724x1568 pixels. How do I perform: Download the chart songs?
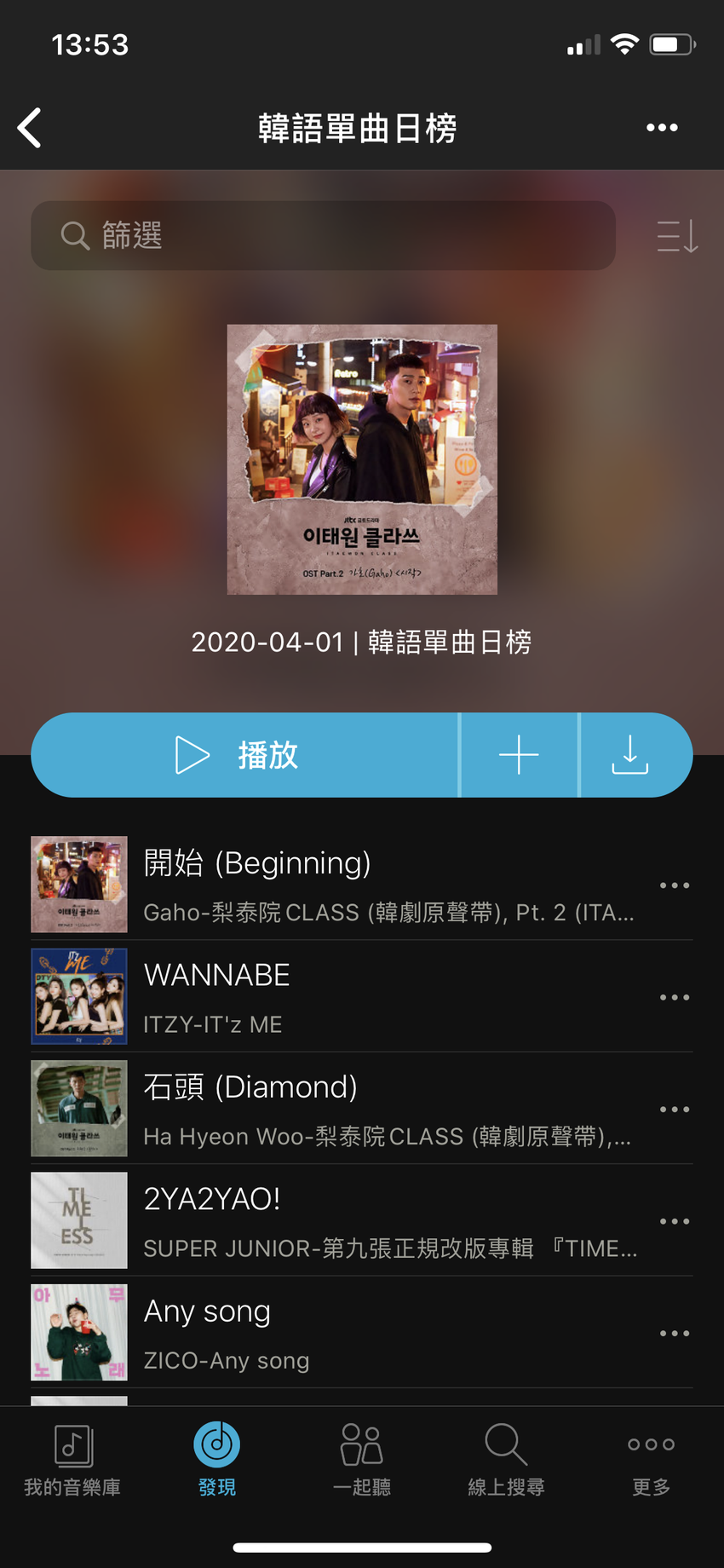point(630,755)
